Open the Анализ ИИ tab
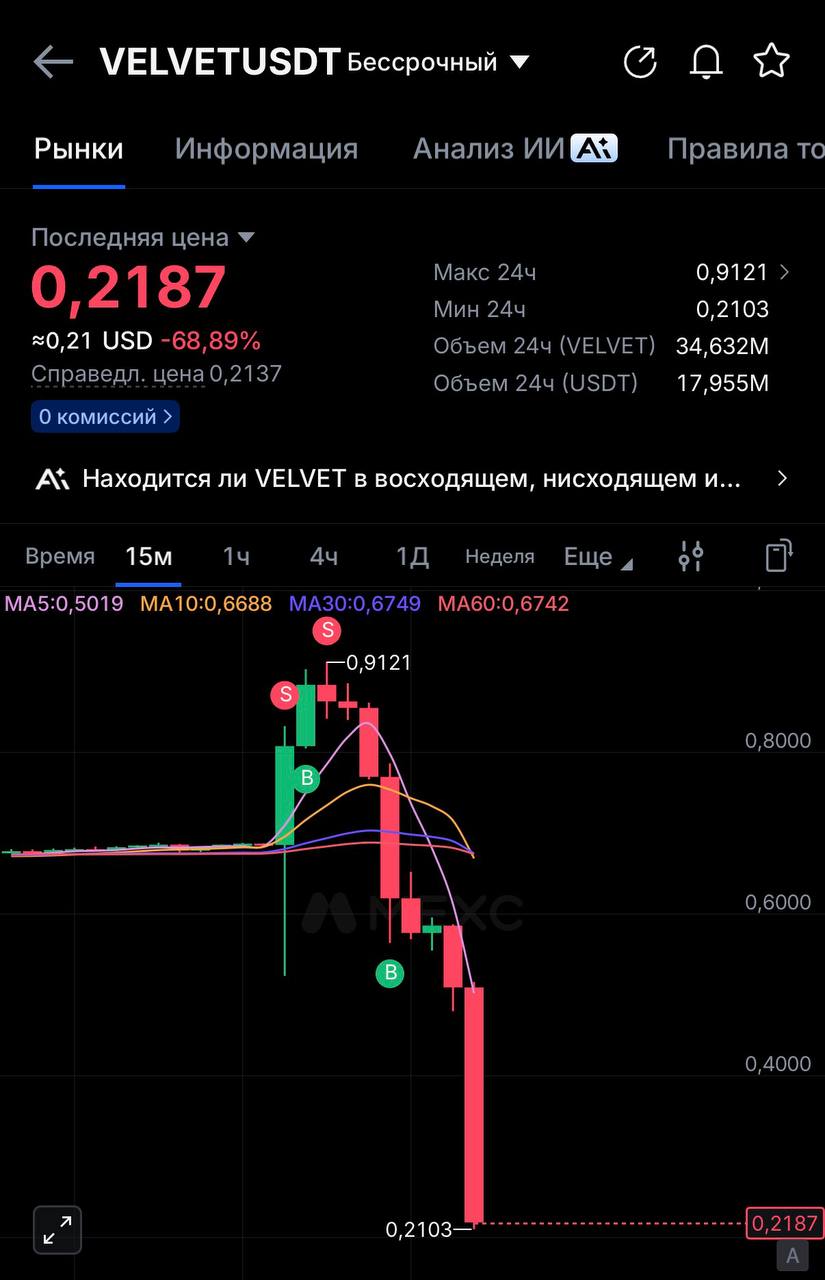825x1280 pixels. click(x=515, y=149)
